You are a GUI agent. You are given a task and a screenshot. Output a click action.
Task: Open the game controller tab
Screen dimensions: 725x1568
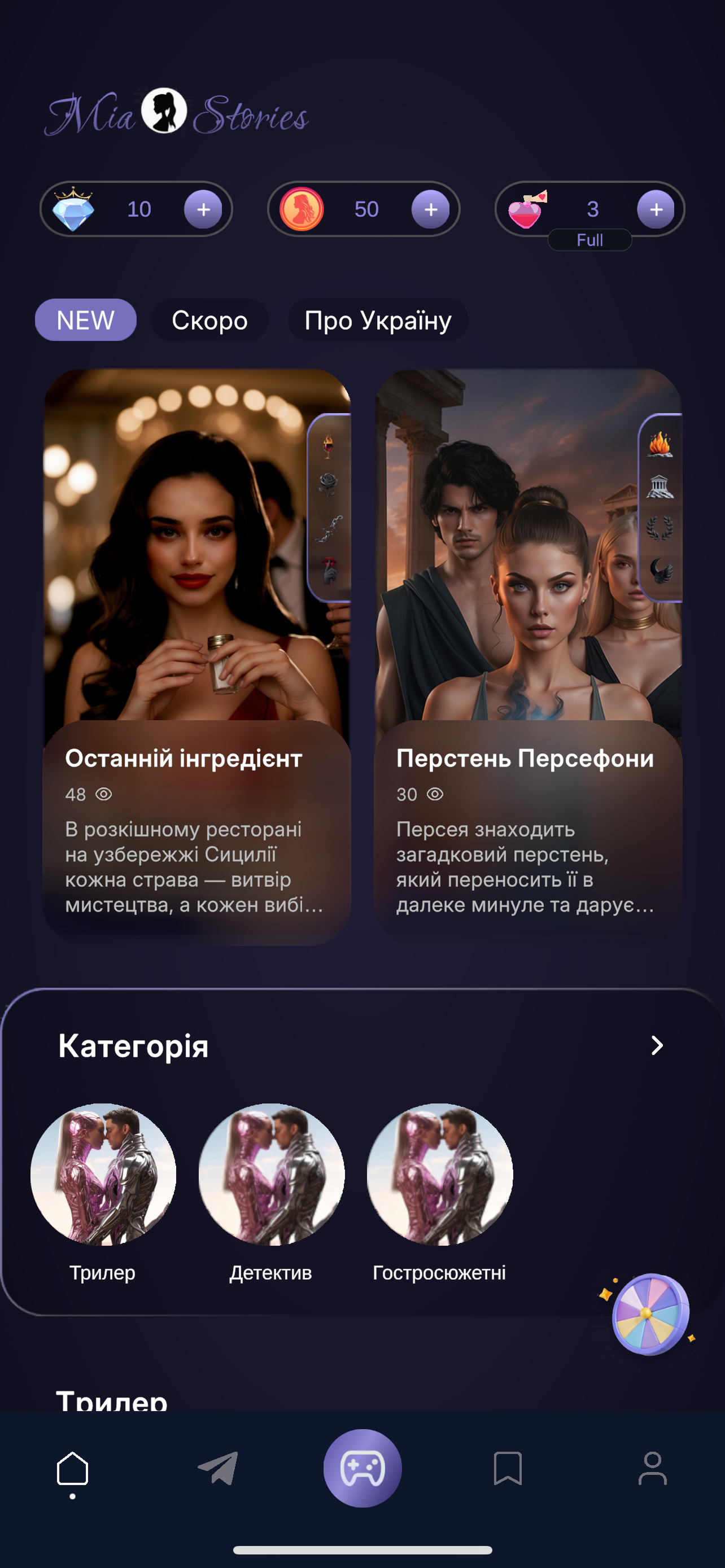[x=362, y=1468]
